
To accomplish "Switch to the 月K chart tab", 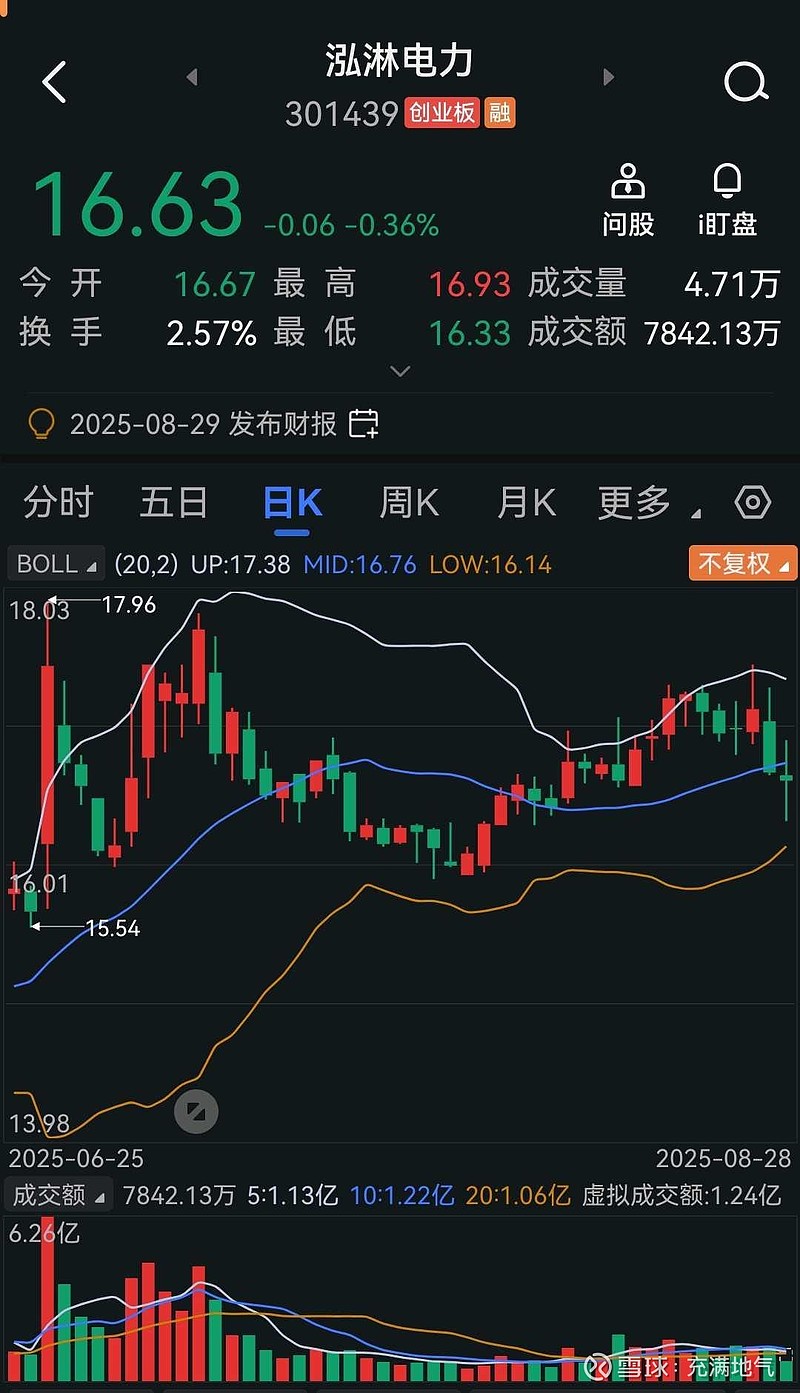I will click(x=526, y=502).
